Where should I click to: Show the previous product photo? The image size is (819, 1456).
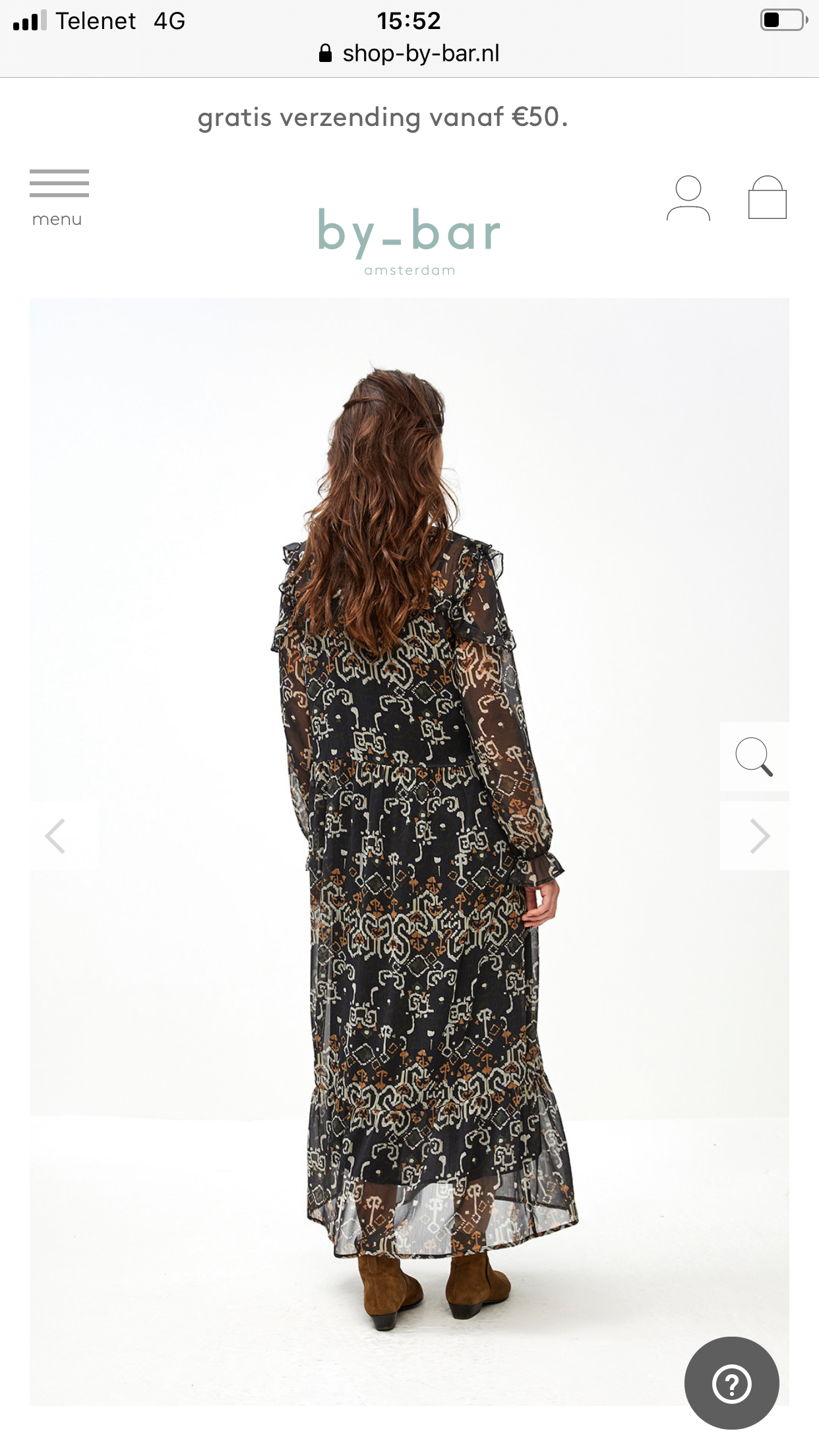coord(55,836)
